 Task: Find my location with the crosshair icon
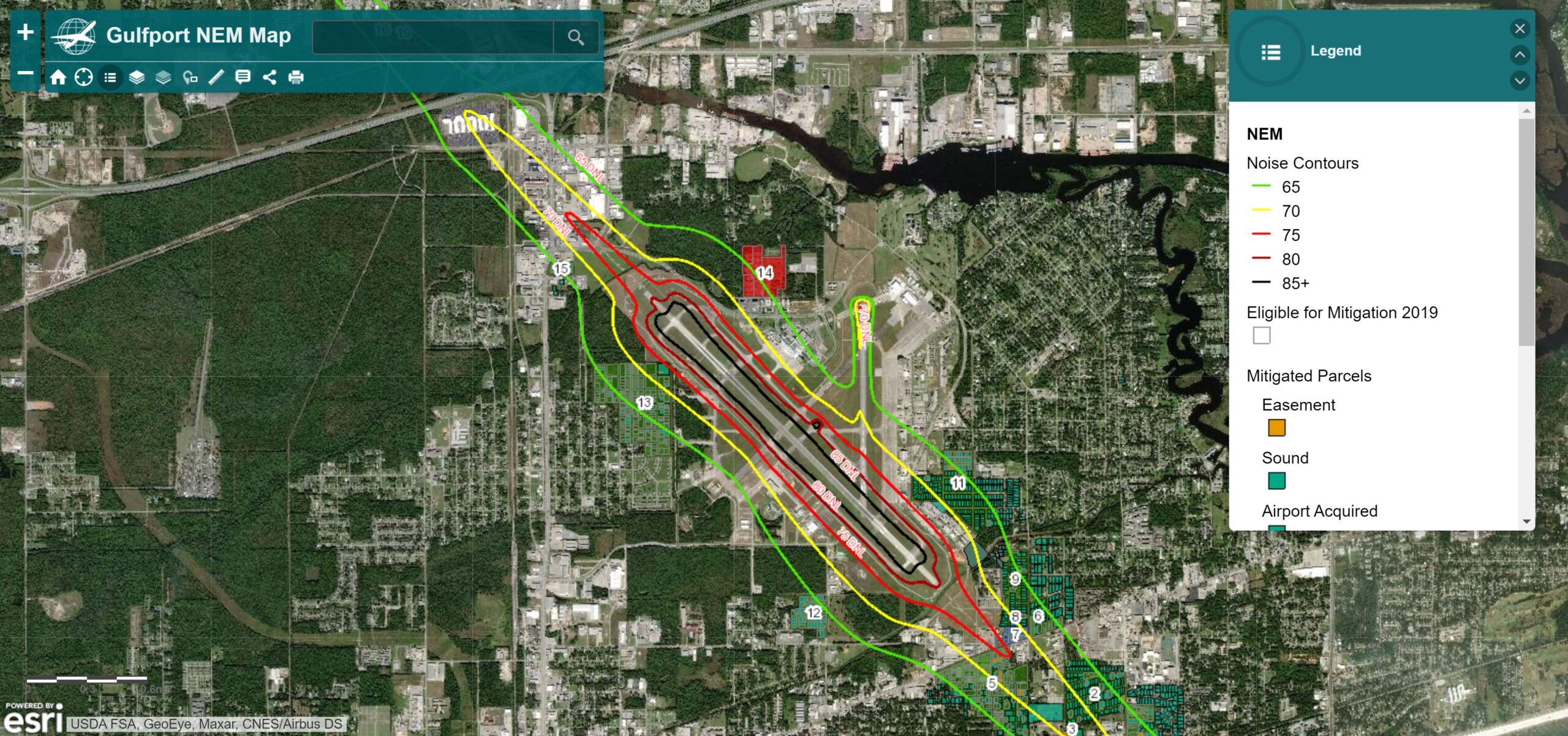tap(84, 77)
